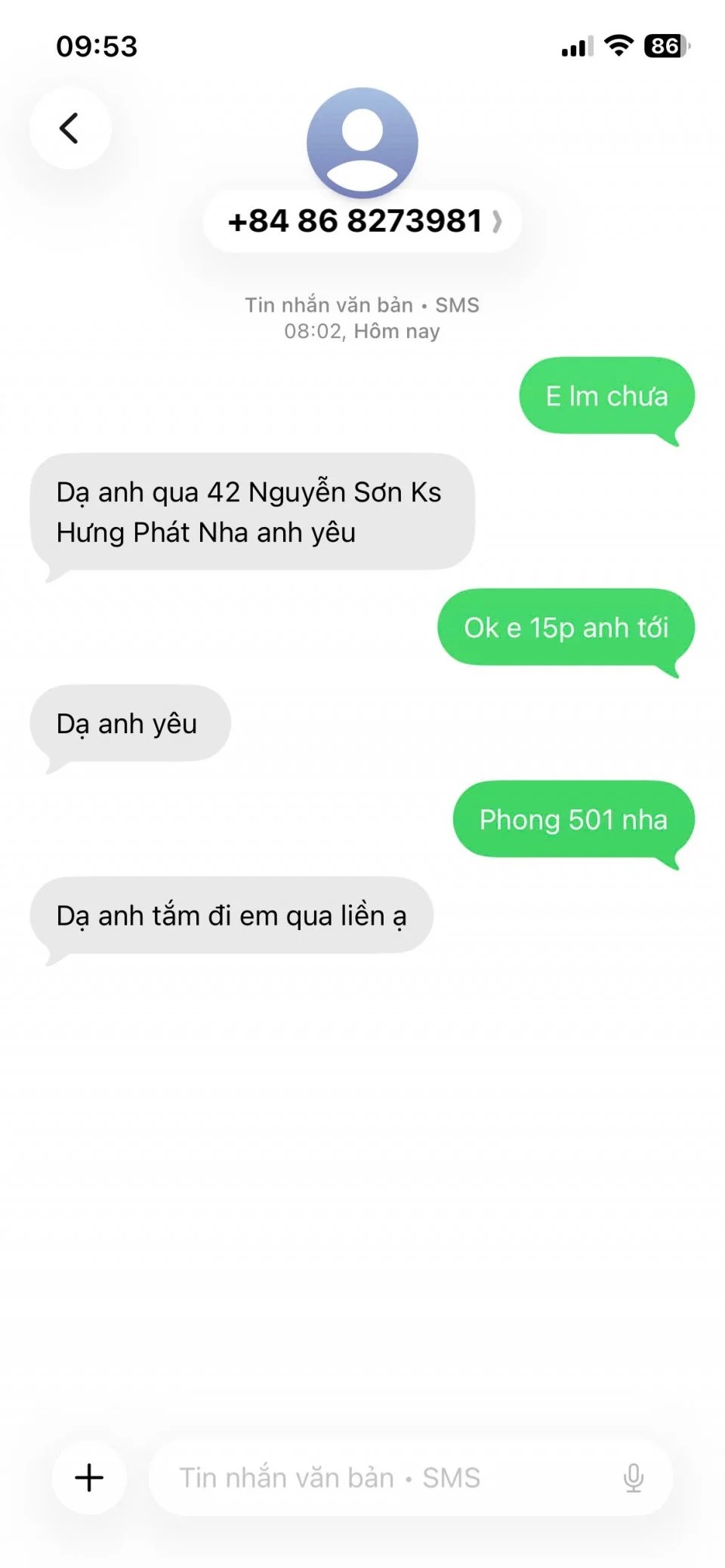The image size is (725, 1568).
Task: Tap the contact avatar picture
Action: coord(362,142)
